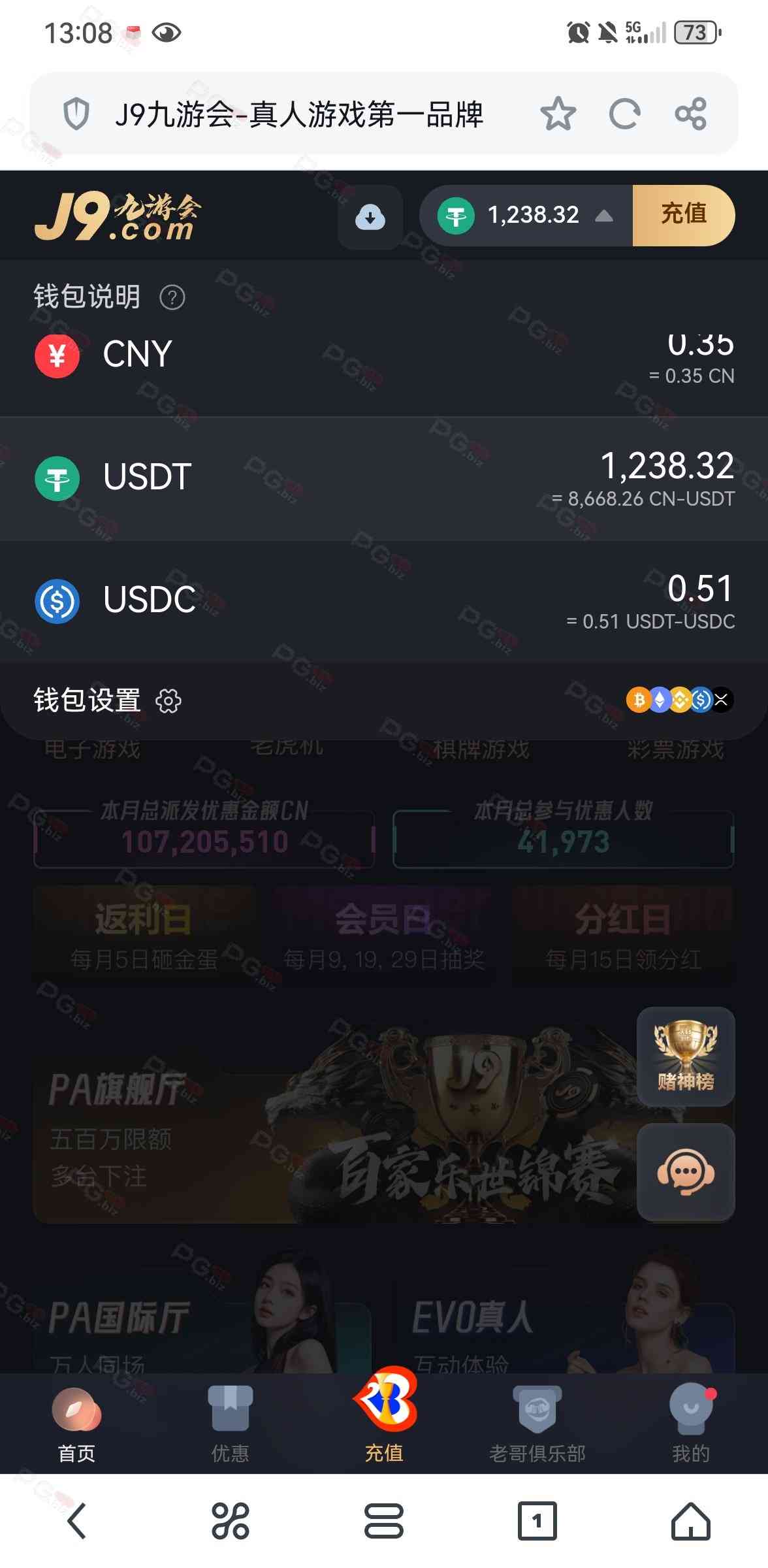Switch to the 首页 tab
The height and width of the screenshot is (1568, 768).
pyautogui.click(x=76, y=1426)
